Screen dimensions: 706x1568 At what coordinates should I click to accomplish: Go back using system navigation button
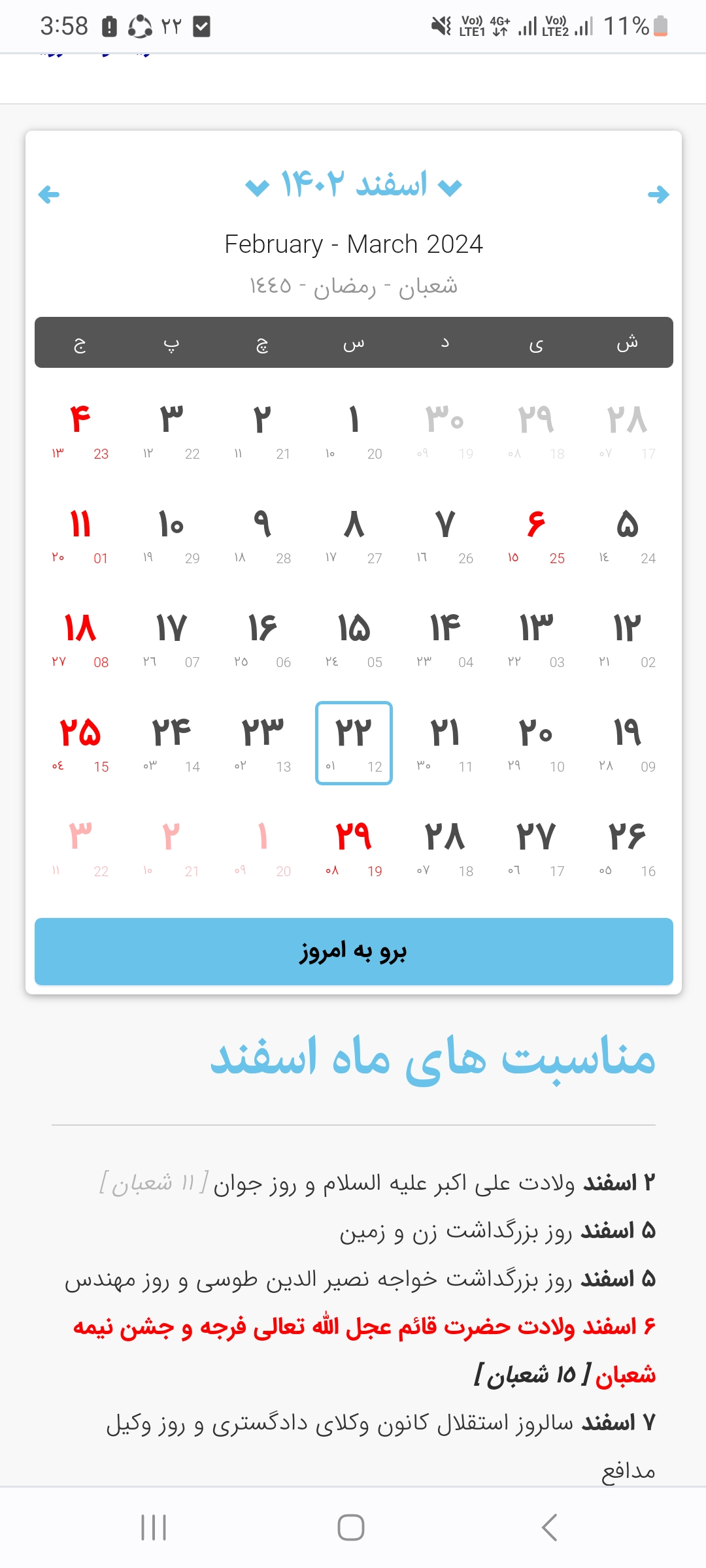coord(550,1527)
